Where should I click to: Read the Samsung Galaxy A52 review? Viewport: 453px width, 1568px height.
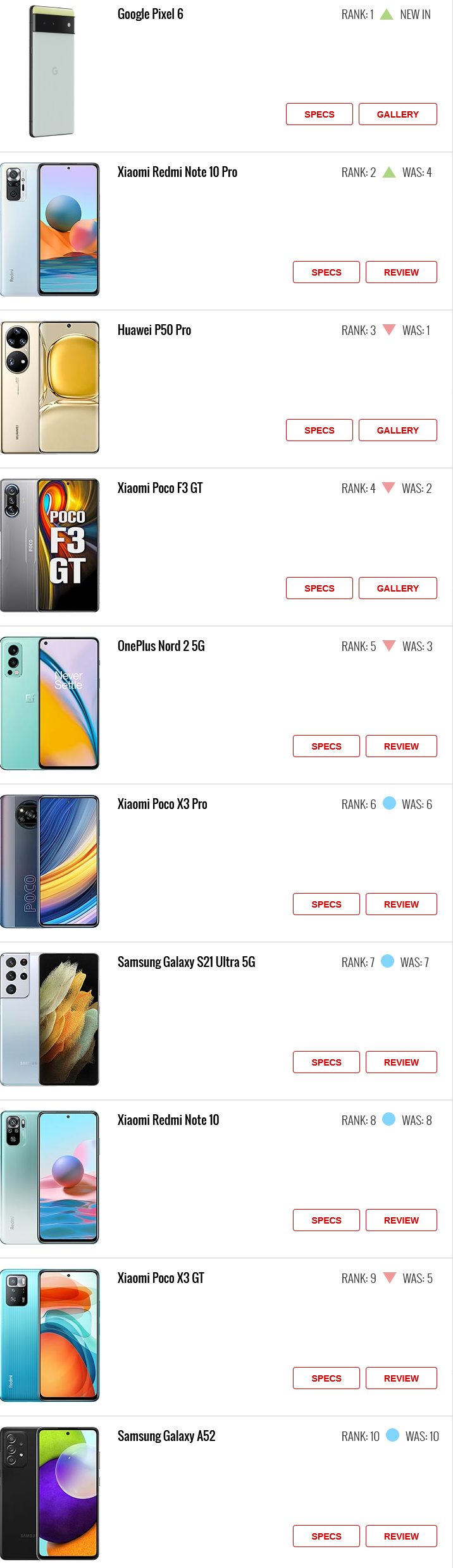point(401,1536)
